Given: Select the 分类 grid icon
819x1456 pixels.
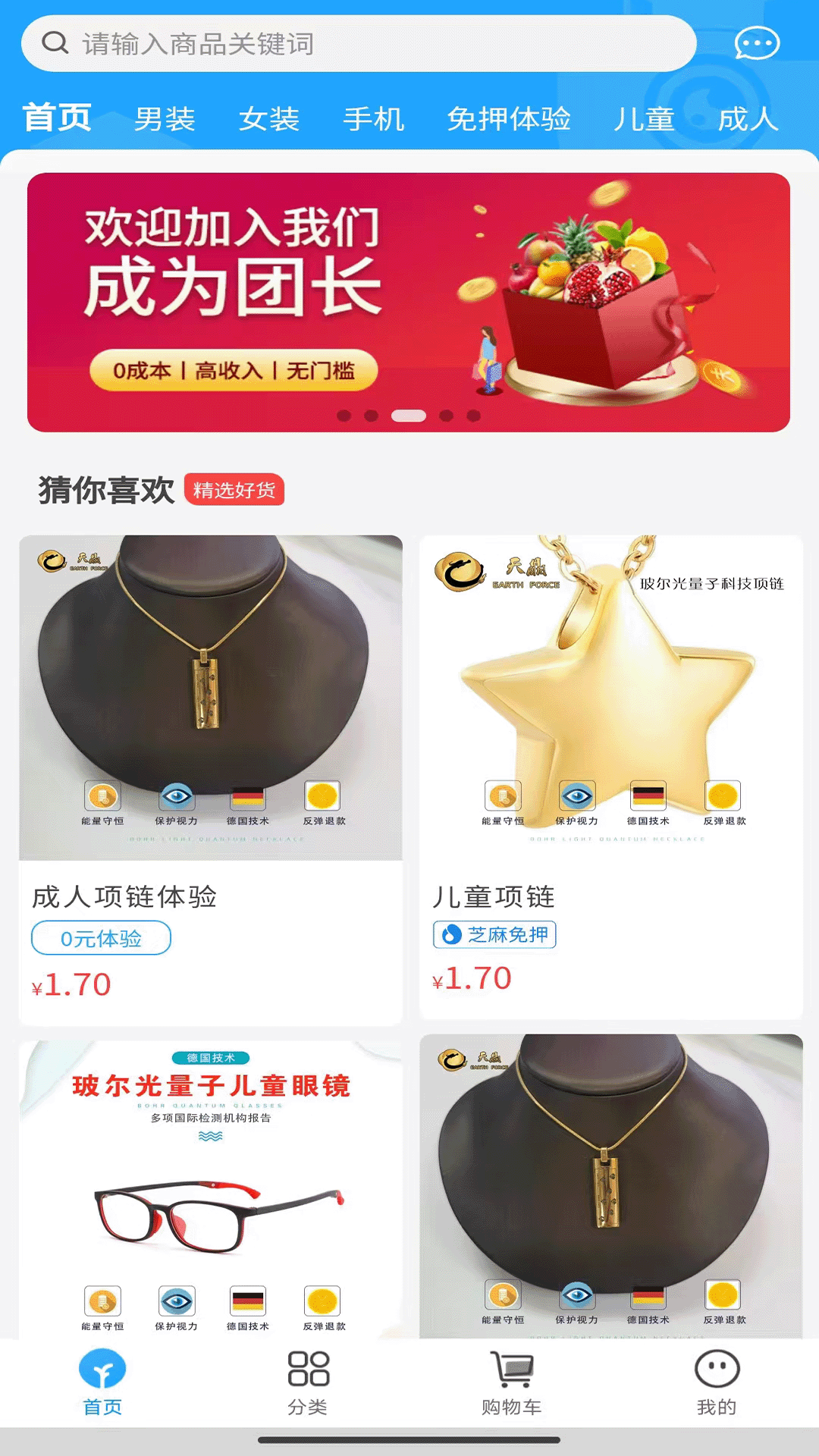Looking at the screenshot, I should 307,1375.
